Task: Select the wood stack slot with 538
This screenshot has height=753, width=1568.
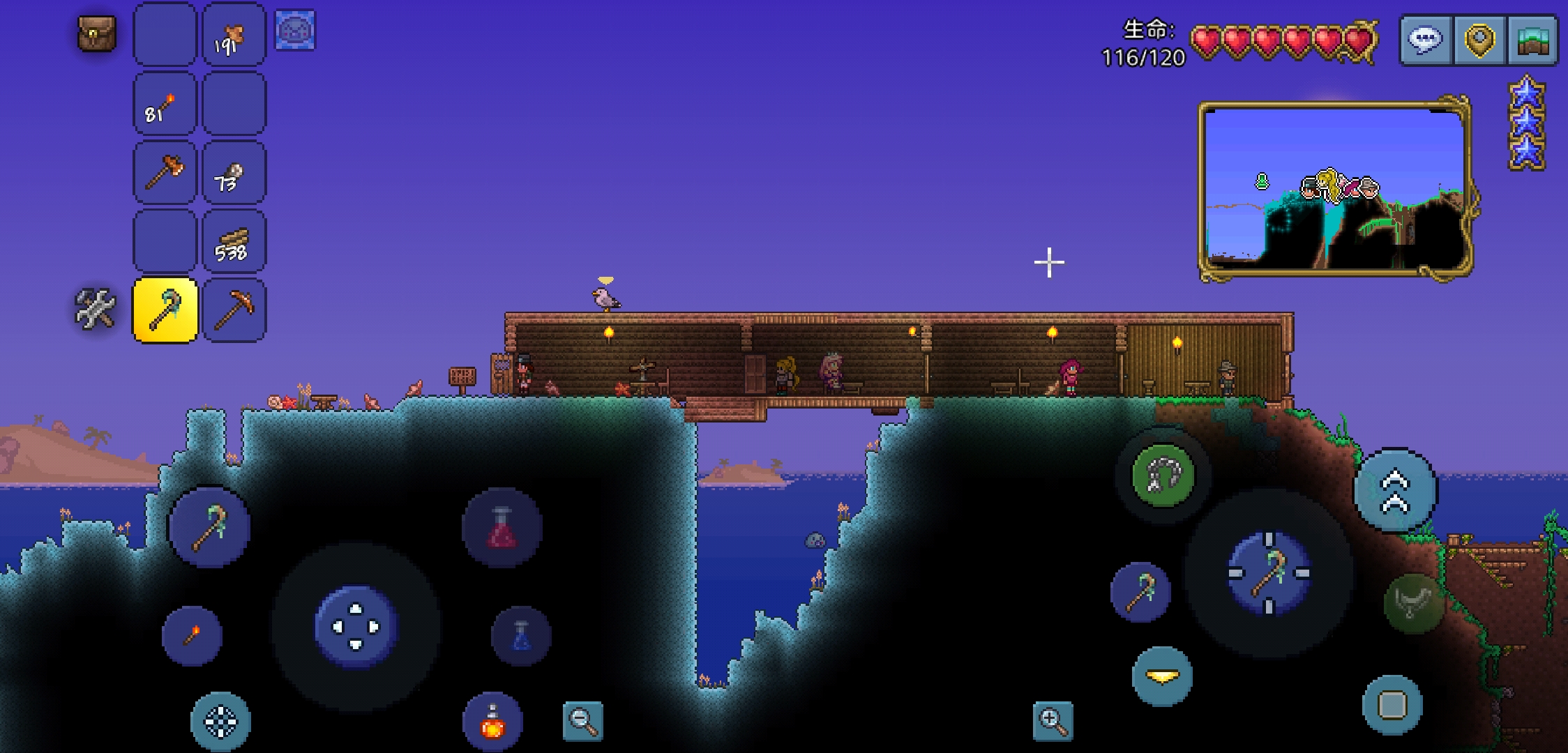Action: [x=234, y=241]
